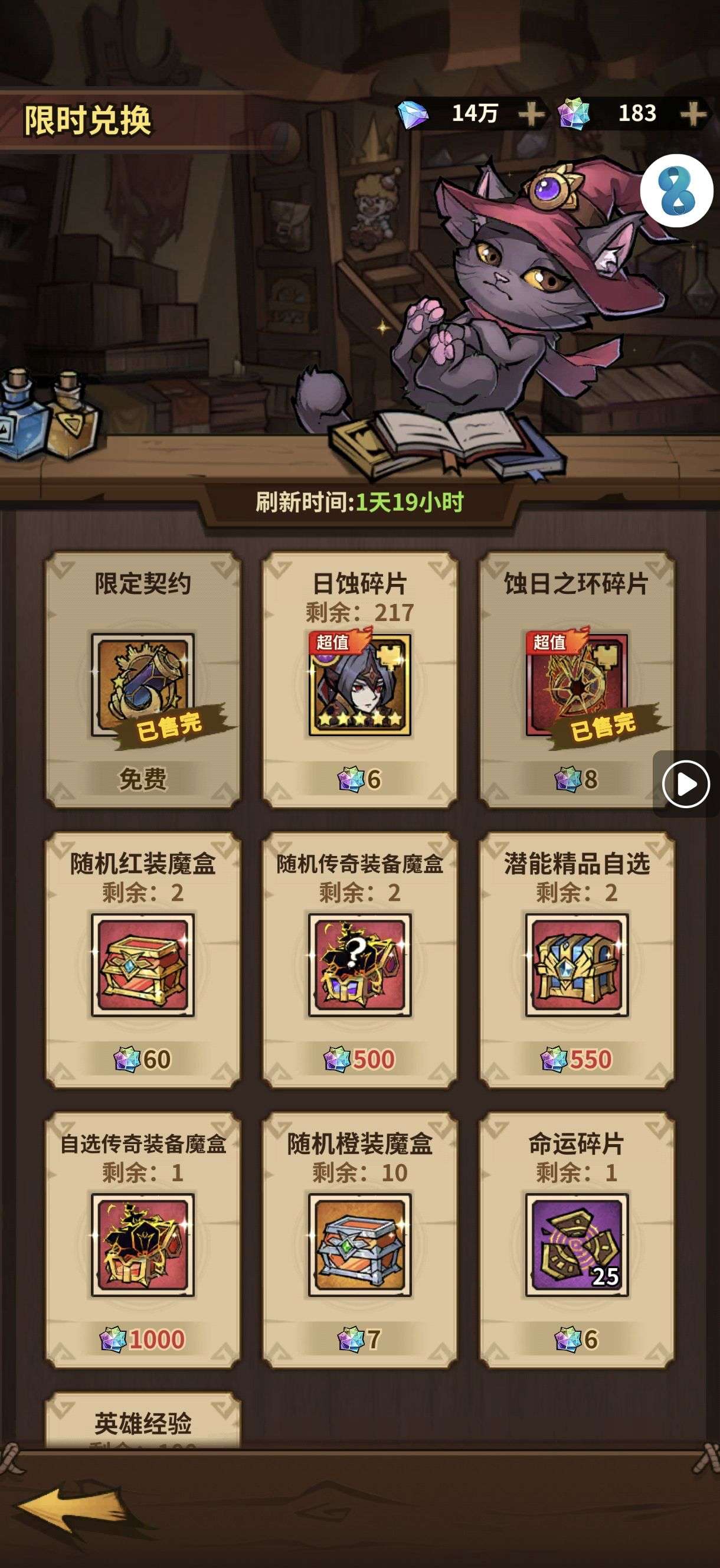Open 英雄经验 exchange card
The width and height of the screenshot is (720, 1568).
(143, 1422)
